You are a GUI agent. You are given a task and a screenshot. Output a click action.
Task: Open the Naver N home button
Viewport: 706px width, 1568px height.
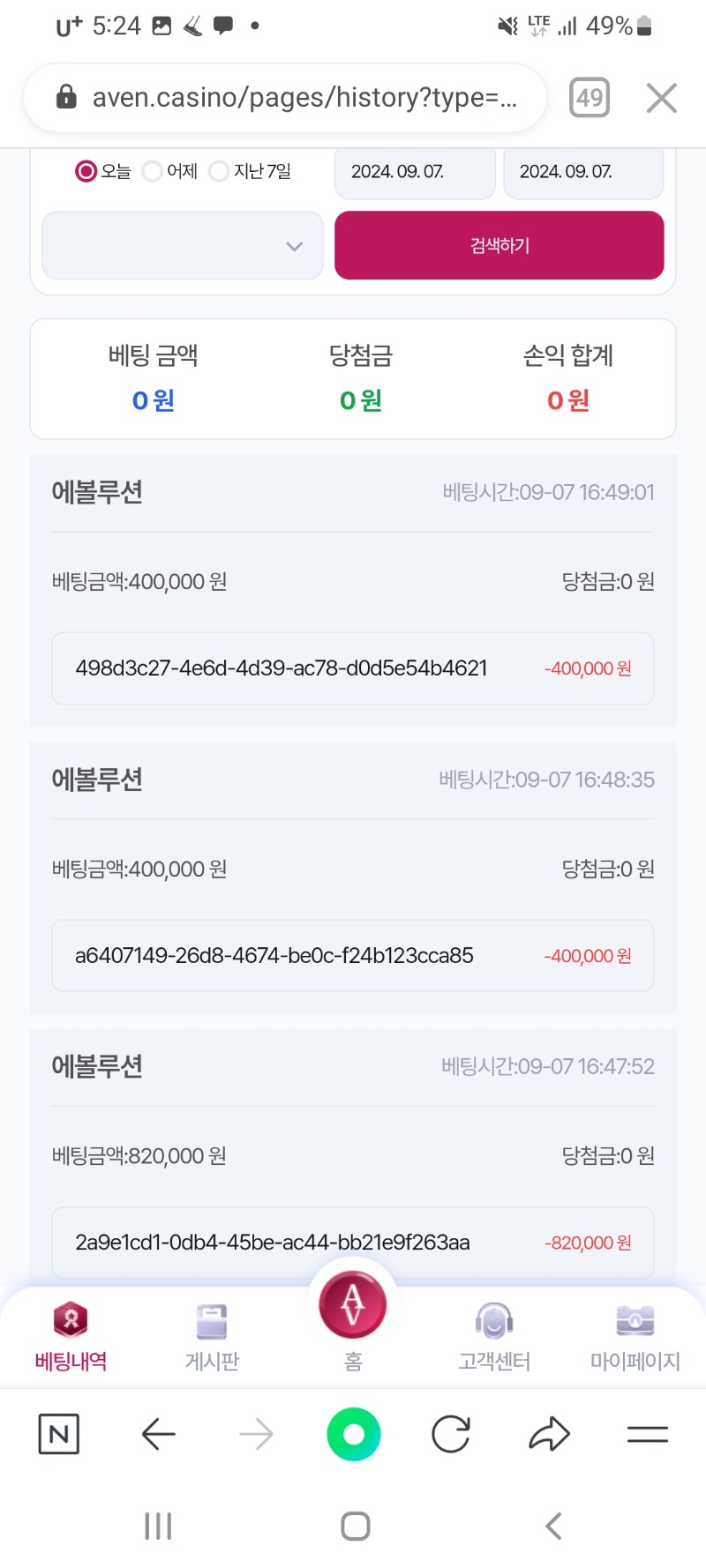pyautogui.click(x=59, y=1434)
